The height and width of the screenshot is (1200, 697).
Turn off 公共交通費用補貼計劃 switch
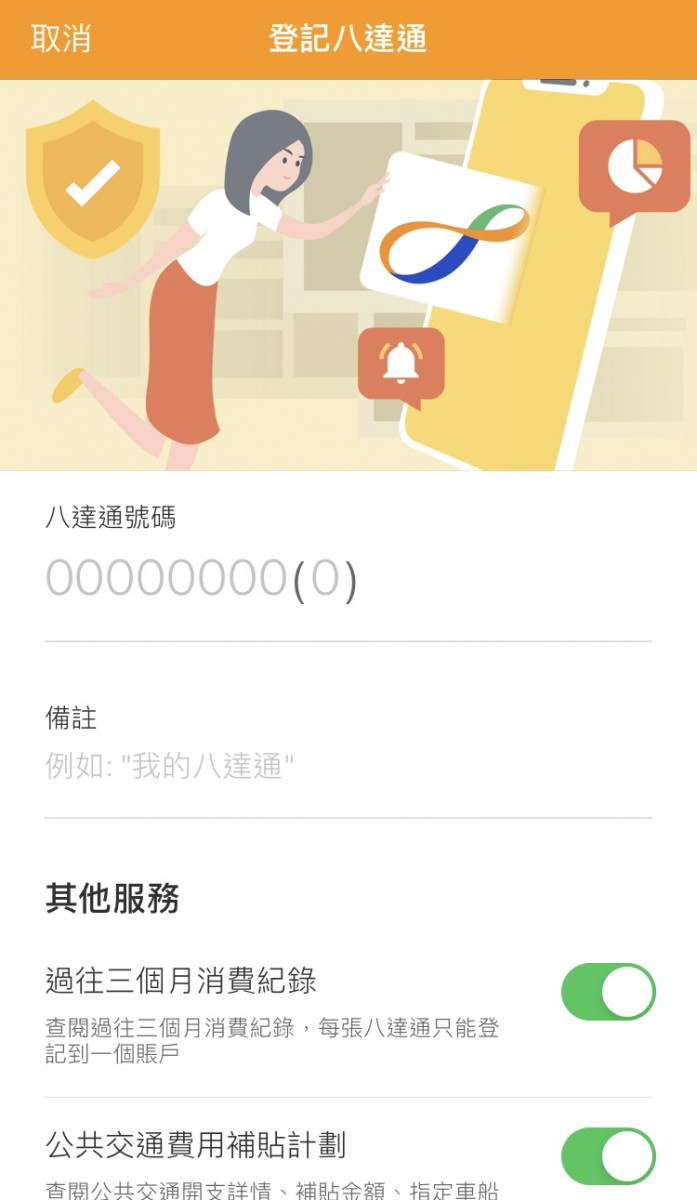(x=608, y=1157)
